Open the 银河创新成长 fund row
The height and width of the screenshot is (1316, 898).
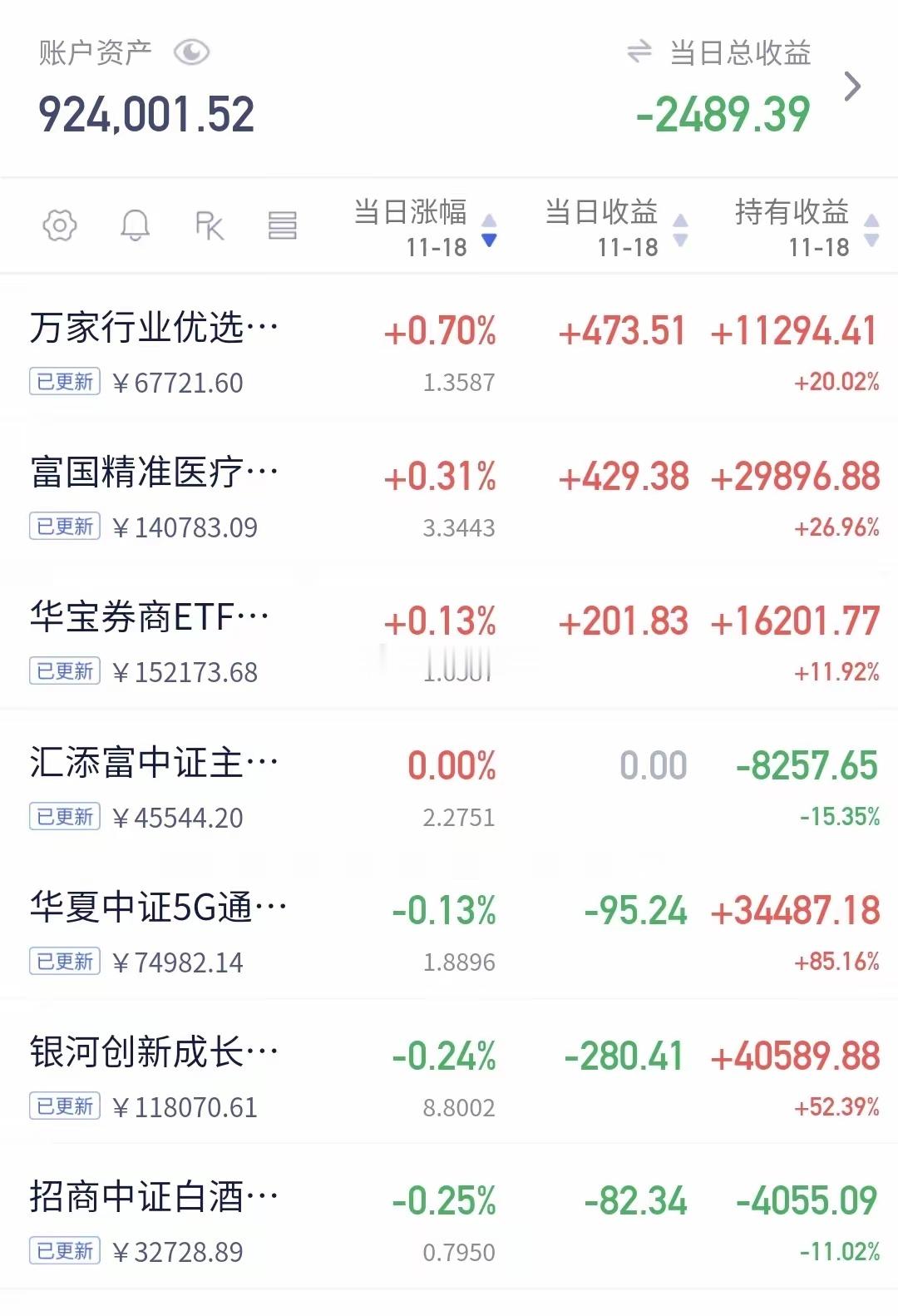point(449,1071)
